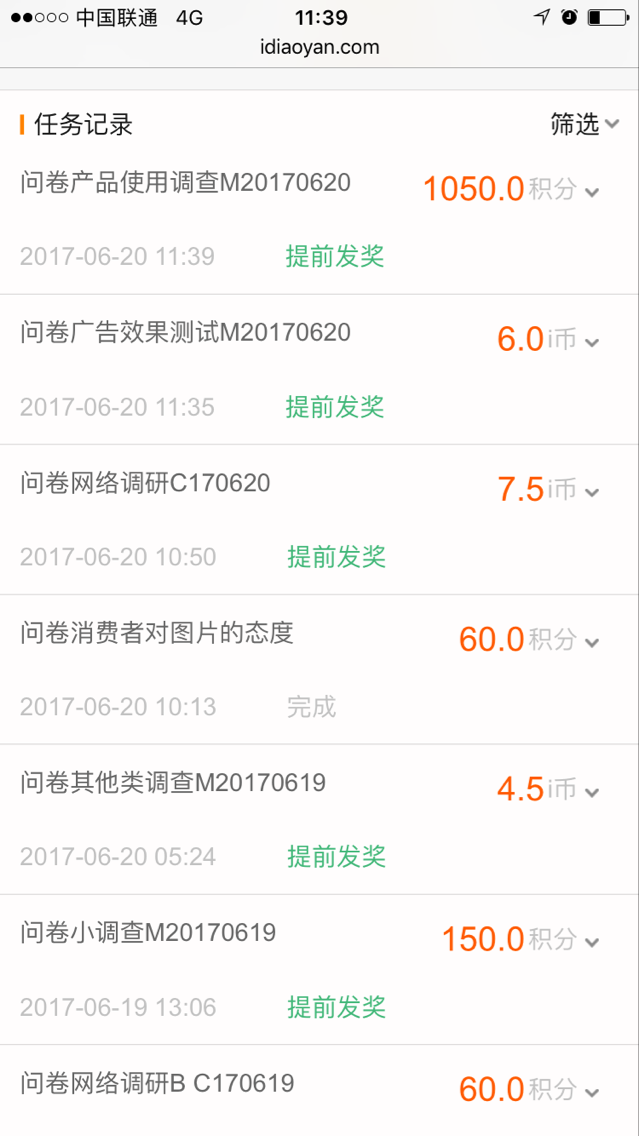639x1136 pixels.
Task: Expand the 问卷网络调研C170620 record
Action: coord(592,492)
